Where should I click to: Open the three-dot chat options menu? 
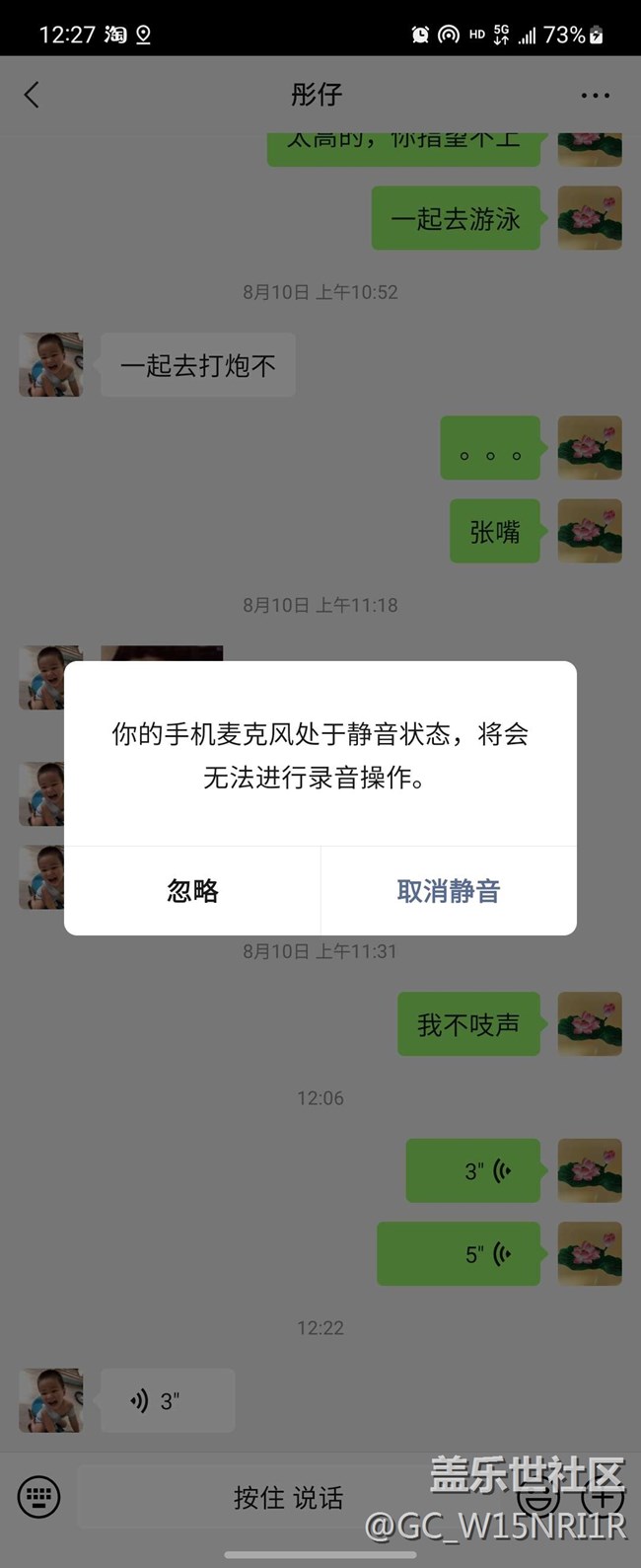click(x=595, y=96)
